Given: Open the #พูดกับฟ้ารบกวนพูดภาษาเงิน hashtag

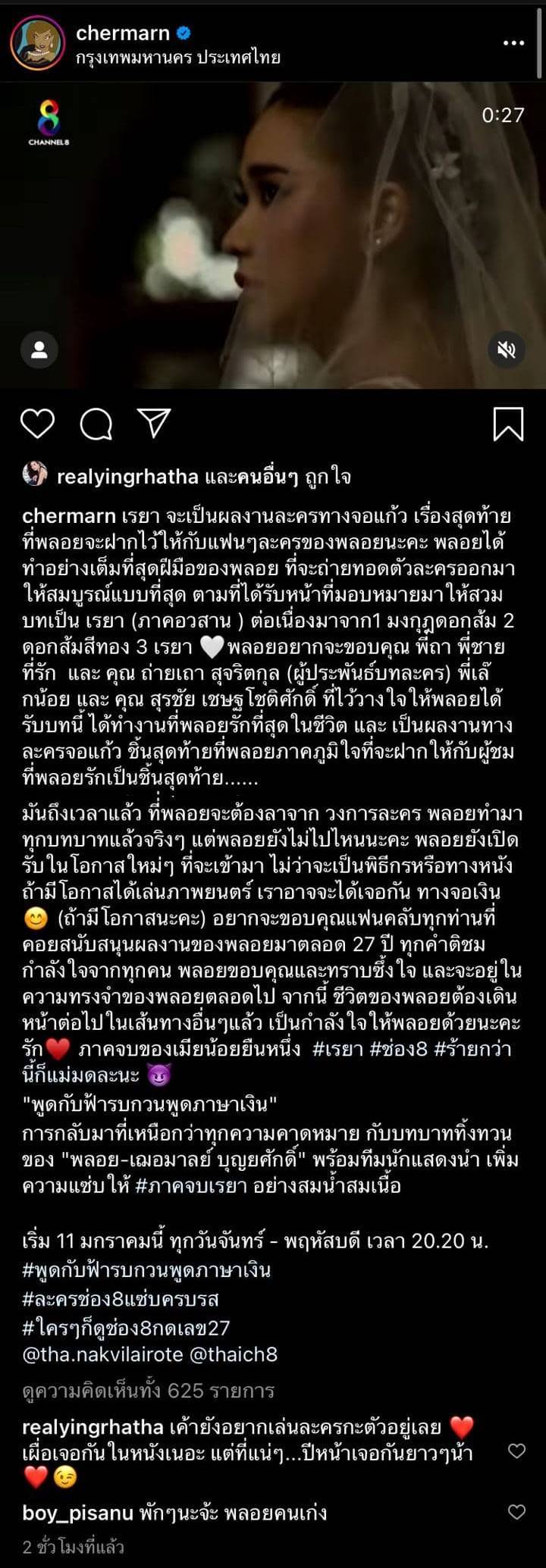Looking at the screenshot, I should [146, 1270].
